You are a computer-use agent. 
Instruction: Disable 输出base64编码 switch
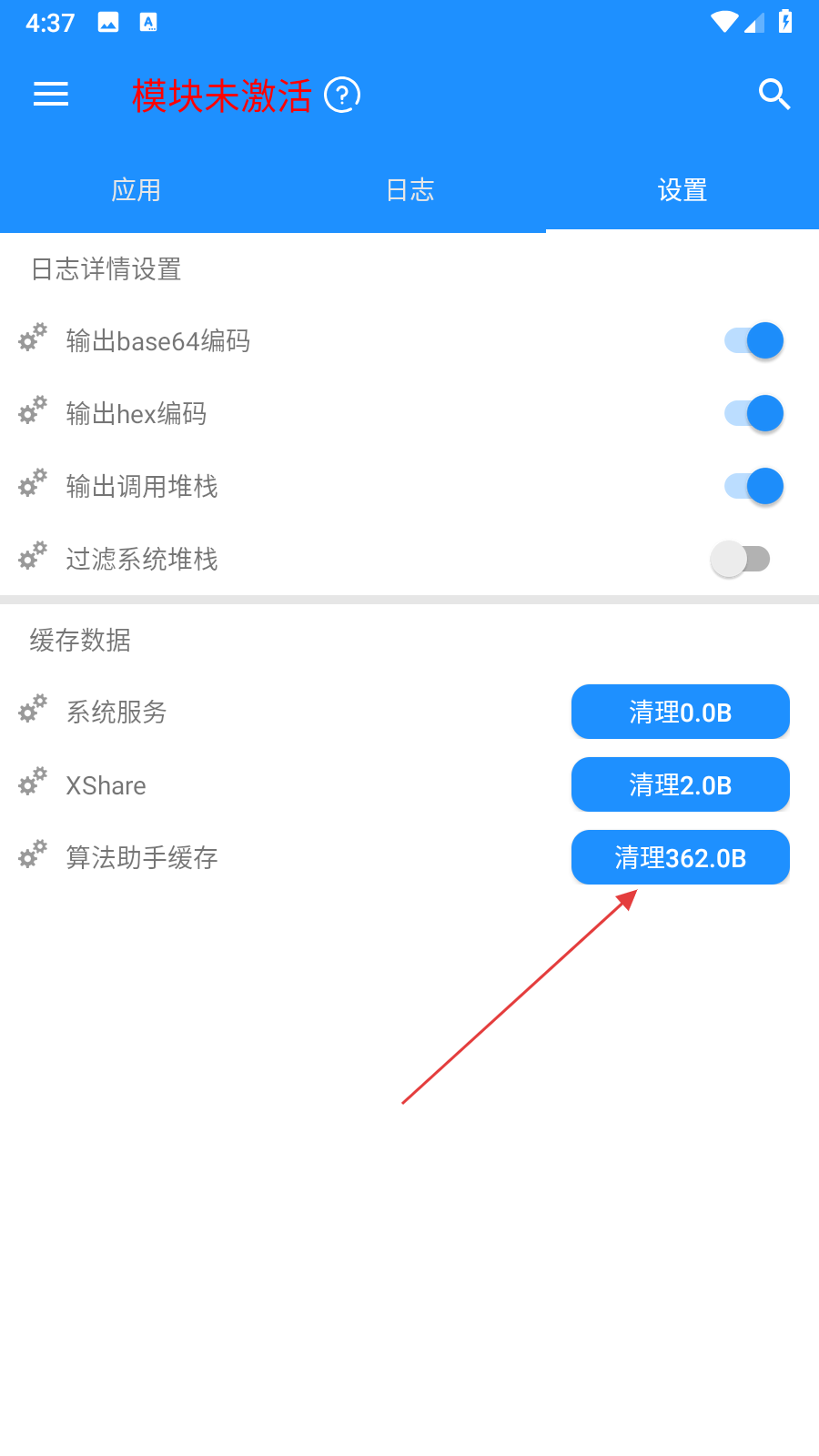tap(753, 341)
